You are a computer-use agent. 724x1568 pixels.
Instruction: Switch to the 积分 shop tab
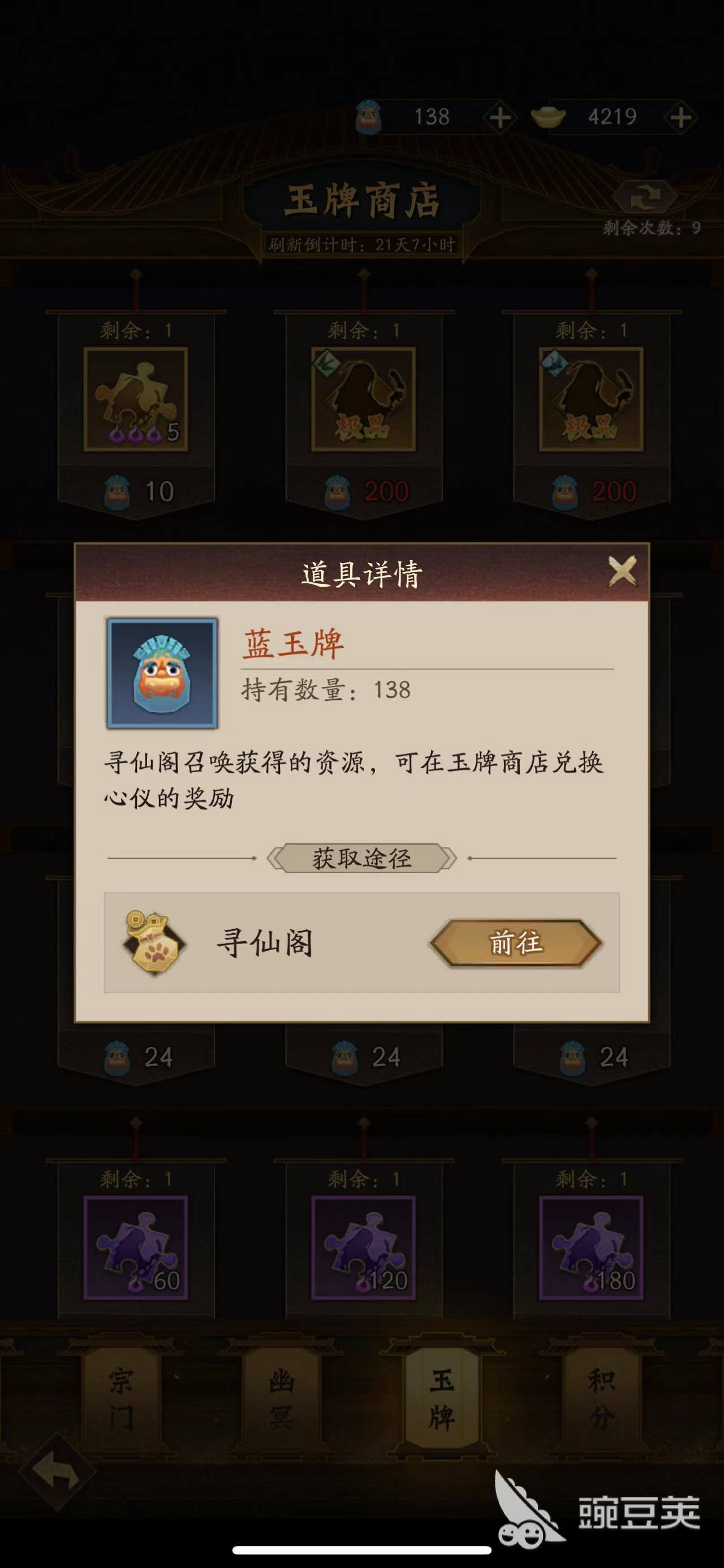pos(602,1400)
